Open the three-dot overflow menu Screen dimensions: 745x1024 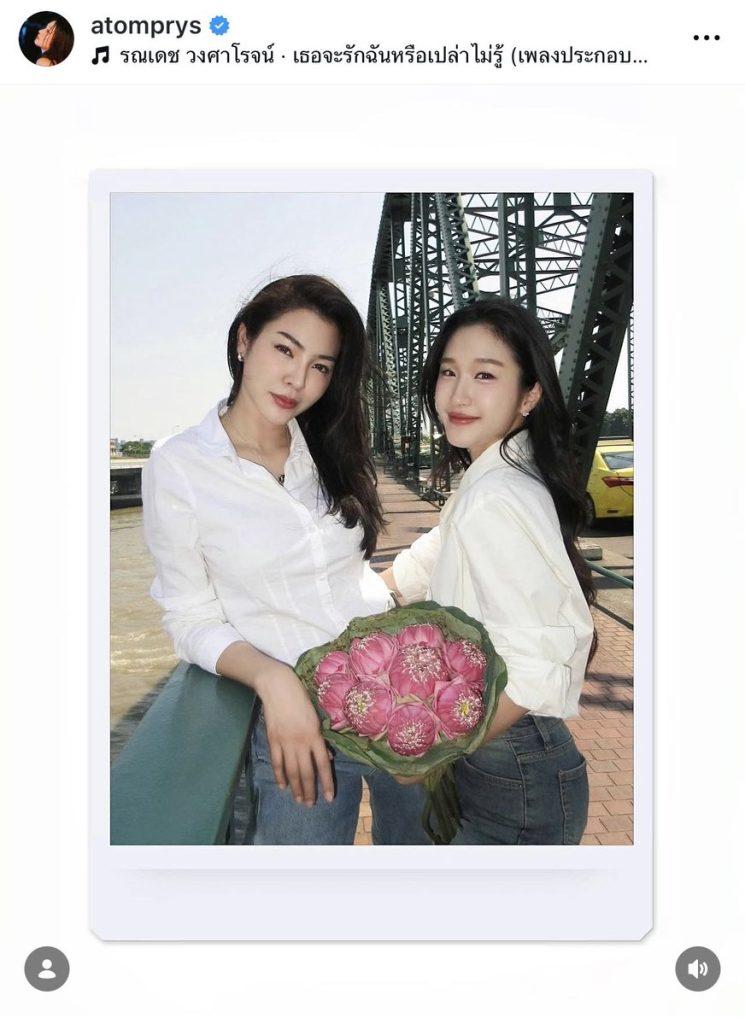pos(706,38)
